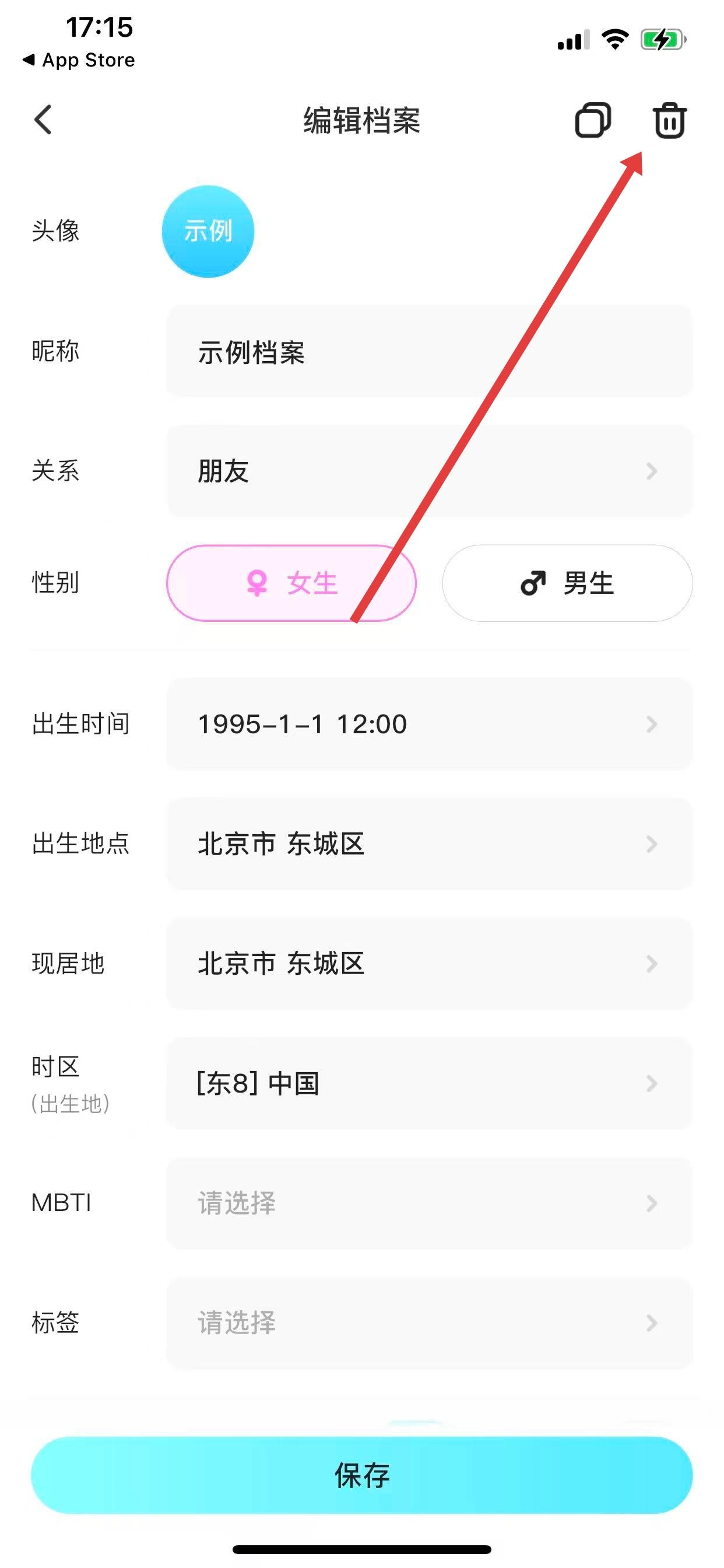This screenshot has width=724, height=1568.
Task: Choose an MBTI type
Action: coord(429,1203)
